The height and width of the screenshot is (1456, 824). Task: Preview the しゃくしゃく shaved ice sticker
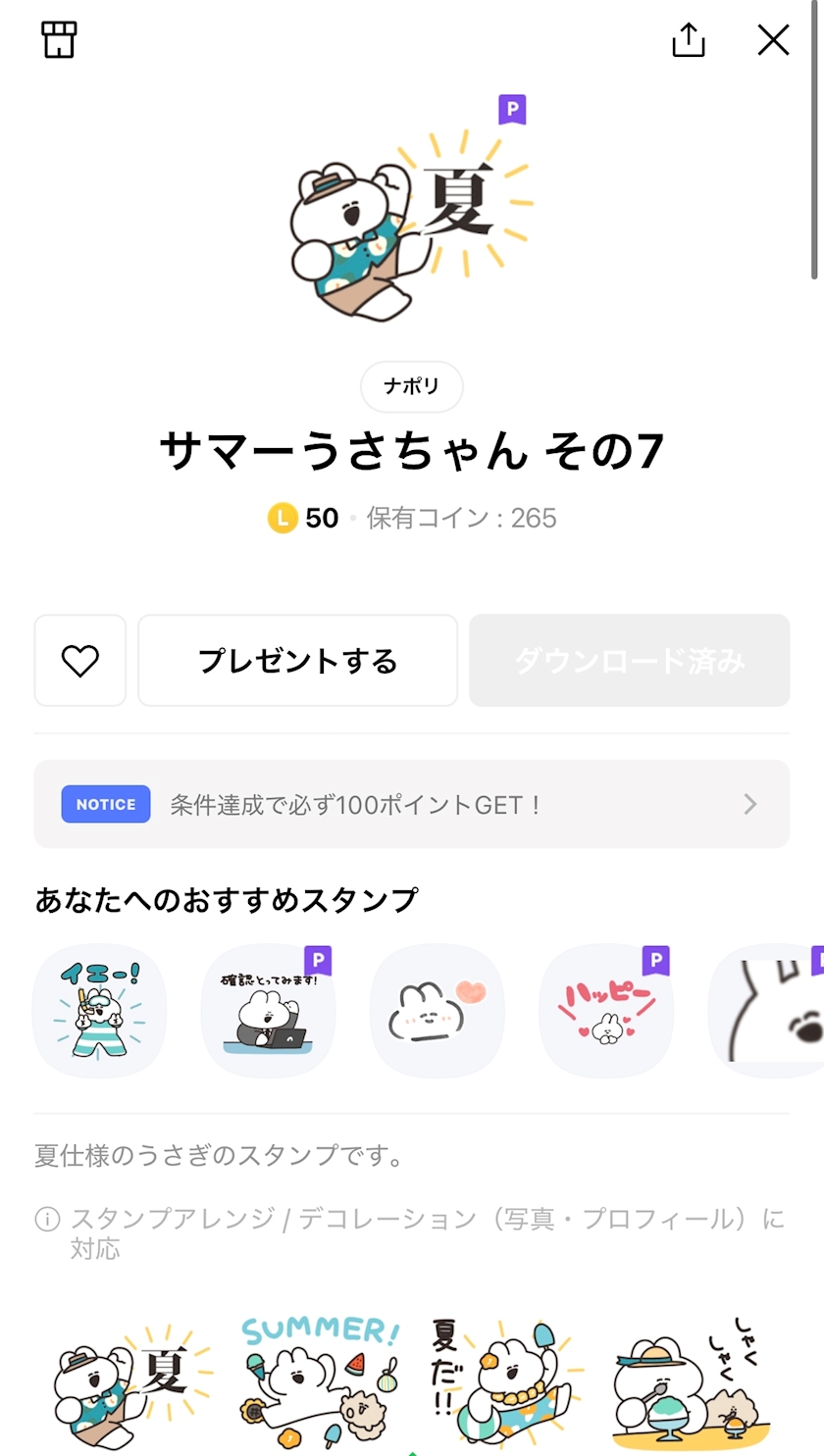click(x=692, y=1384)
